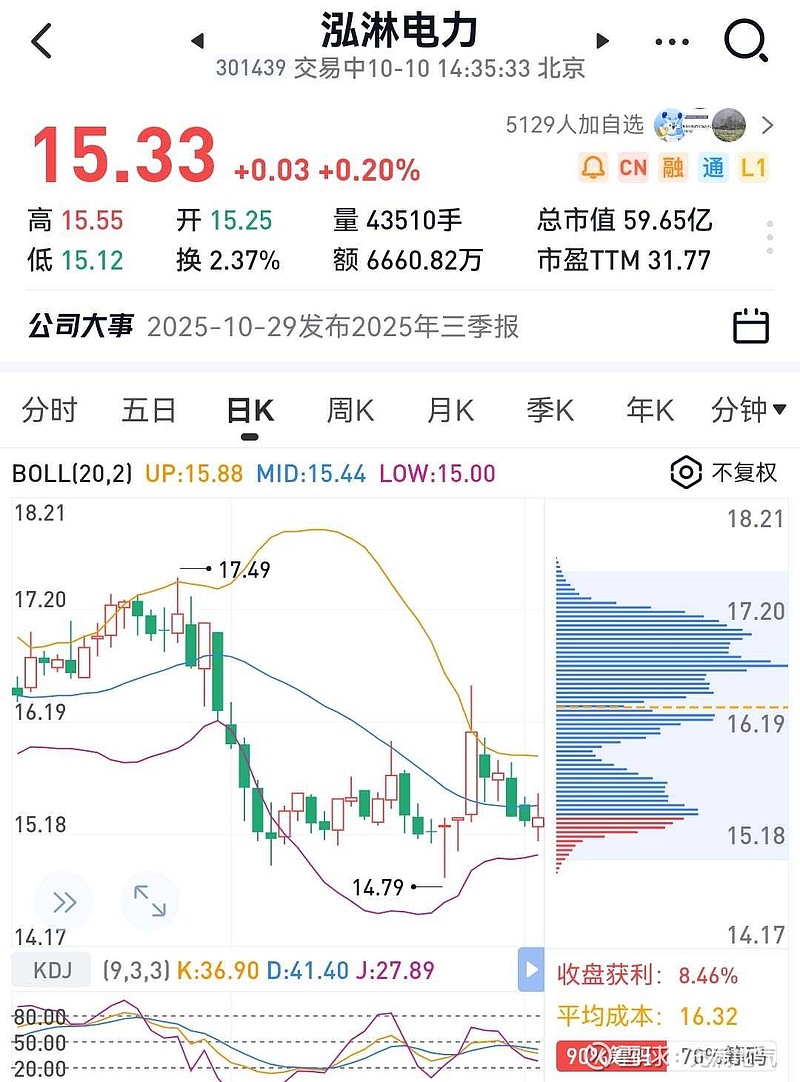Select the 周K chart tab
The image size is (800, 1082).
tap(350, 410)
